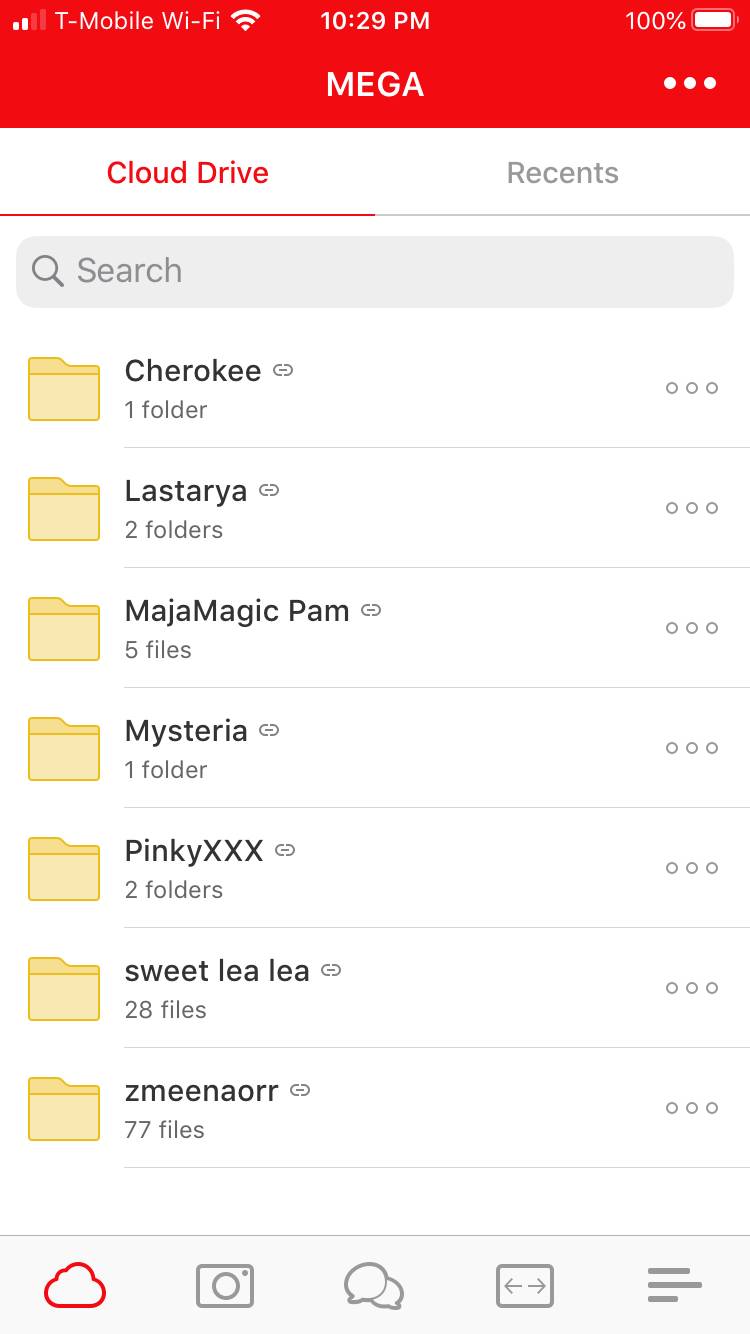Open the chat tab
This screenshot has height=1334, width=750.
click(374, 1285)
